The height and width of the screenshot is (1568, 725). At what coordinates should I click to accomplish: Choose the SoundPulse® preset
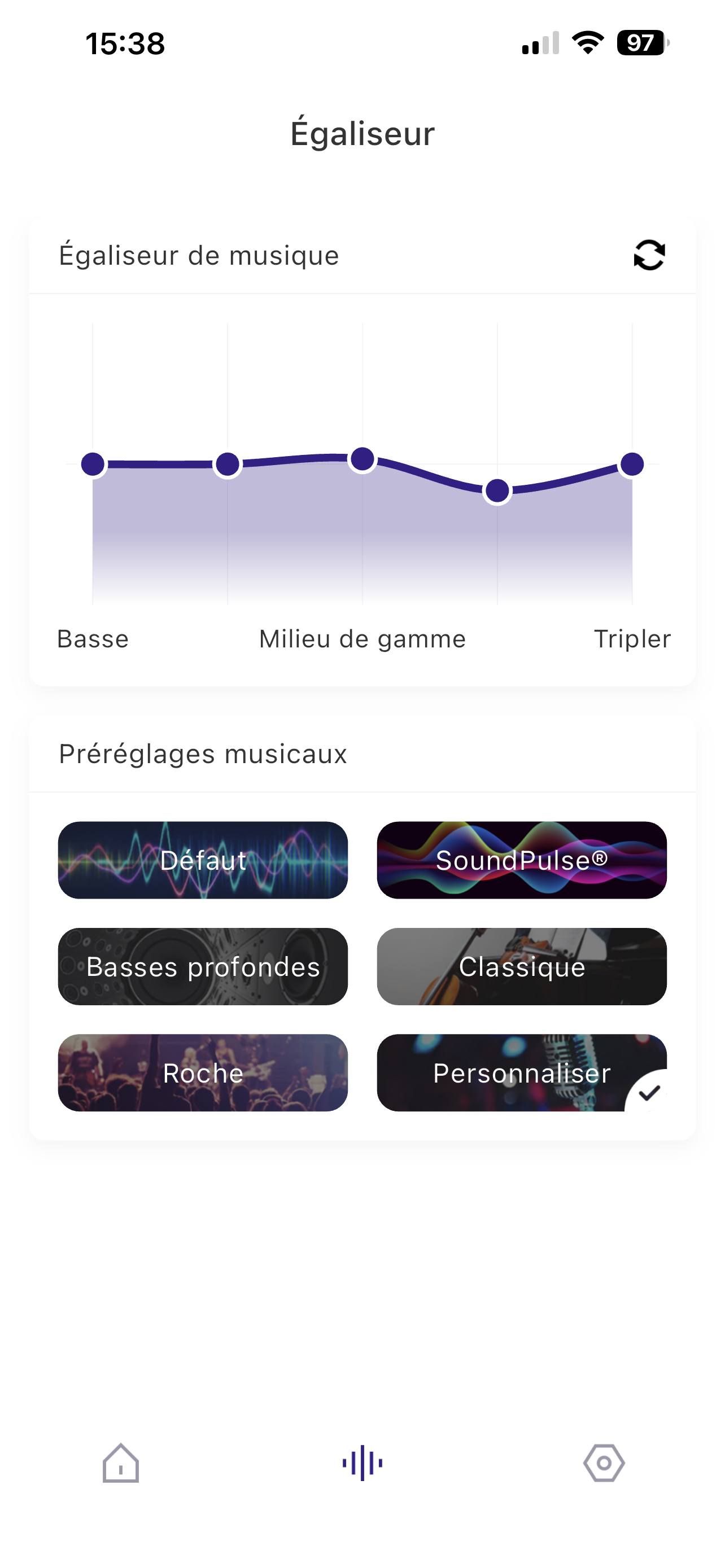tap(522, 860)
